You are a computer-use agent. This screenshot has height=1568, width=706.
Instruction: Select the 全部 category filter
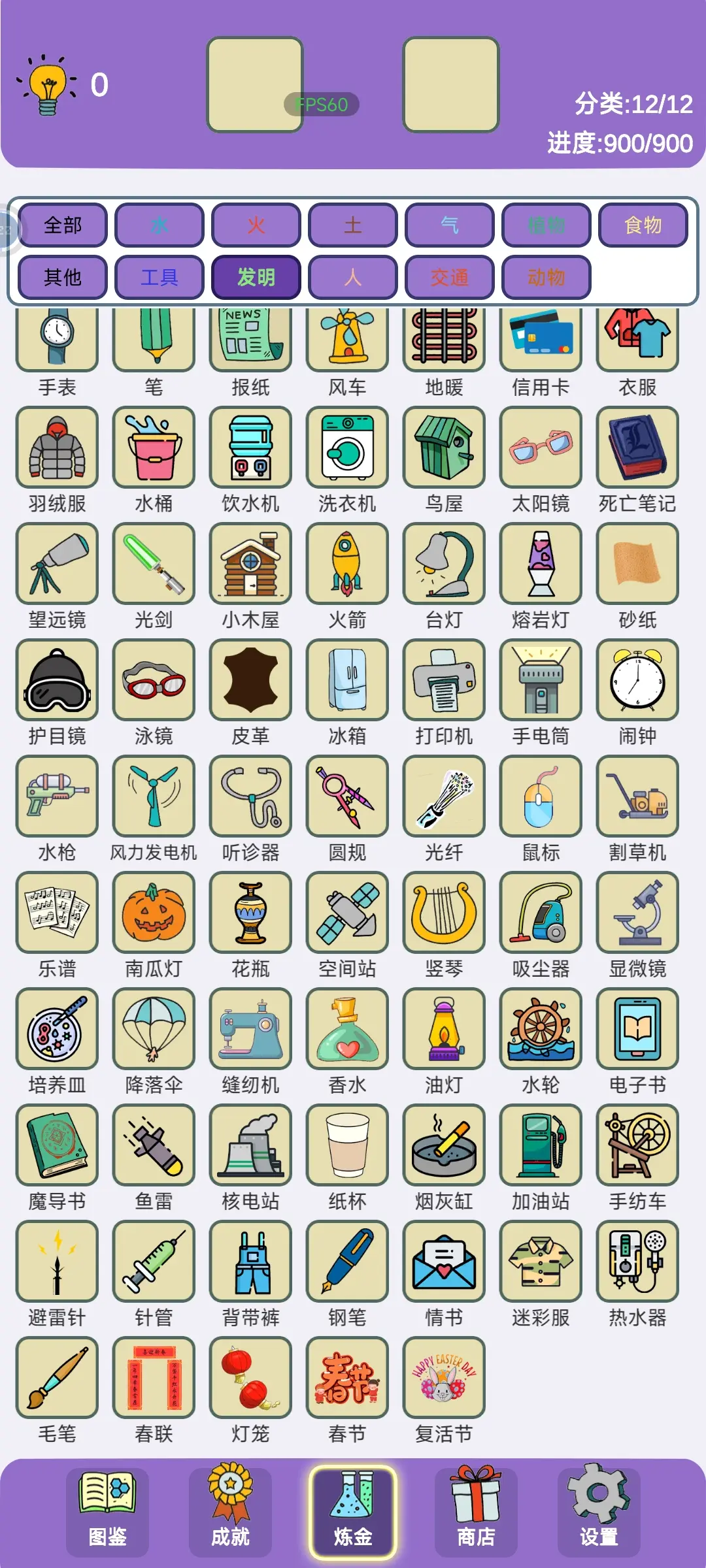coord(63,225)
